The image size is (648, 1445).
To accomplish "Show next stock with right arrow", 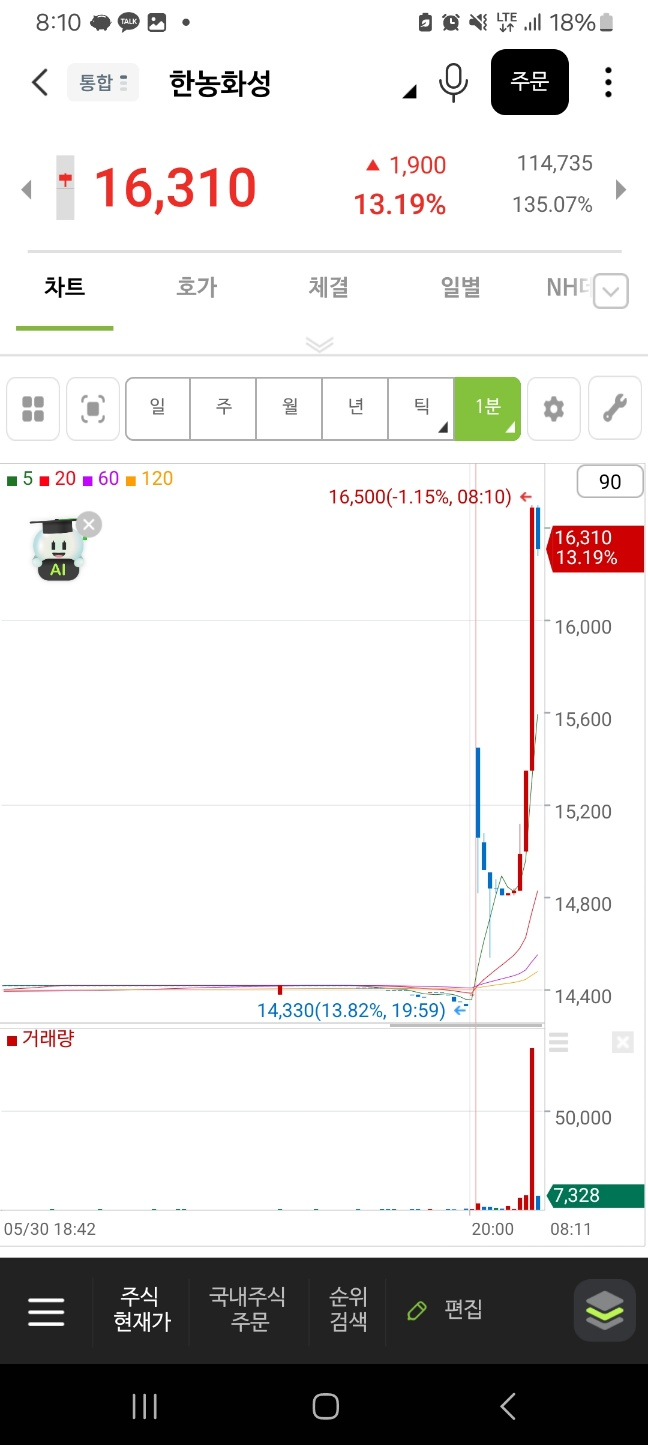I will coord(620,189).
